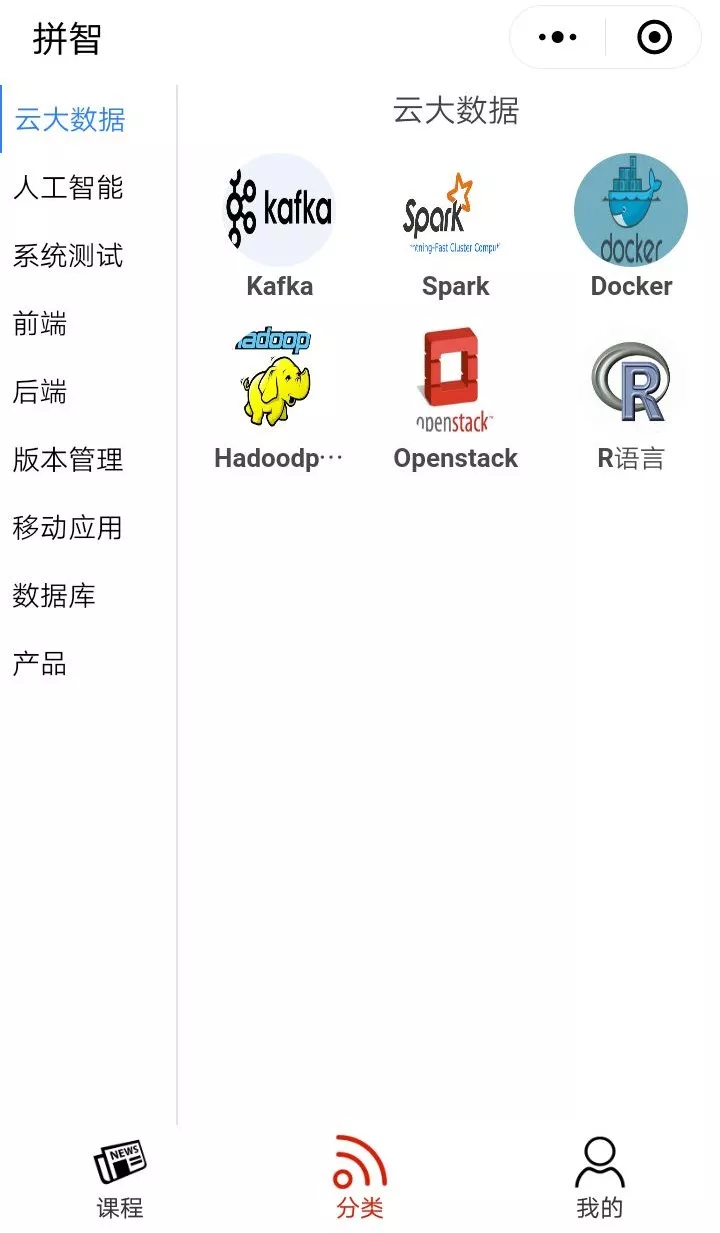720x1233 pixels.
Task: Open the Spark course tile
Action: click(x=455, y=227)
